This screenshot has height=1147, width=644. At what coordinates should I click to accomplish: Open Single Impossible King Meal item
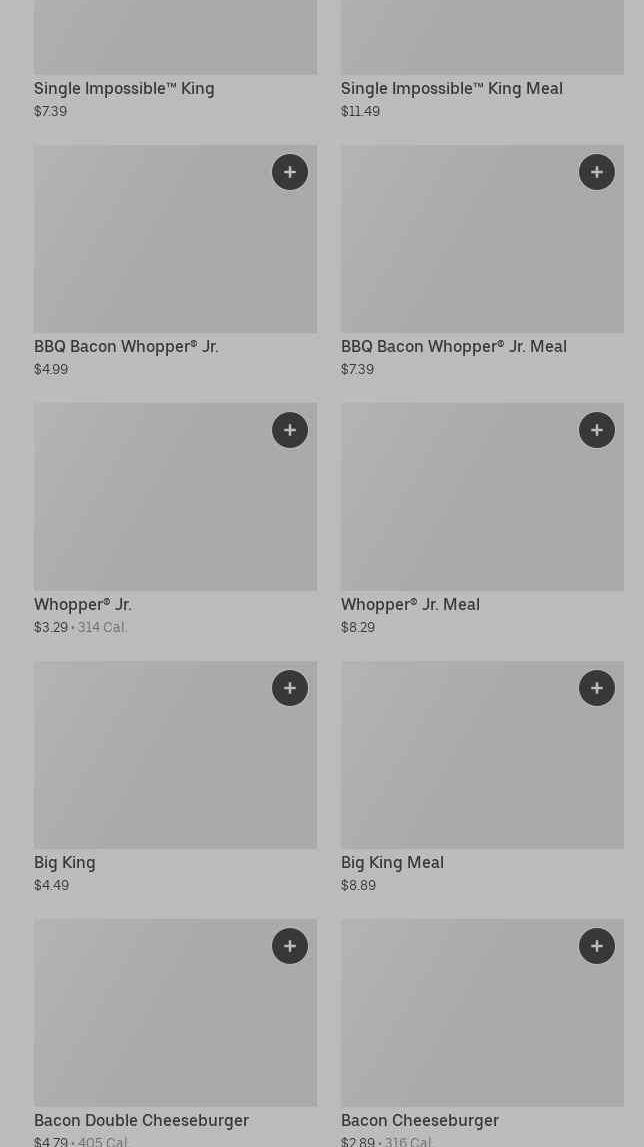[x=482, y=60]
